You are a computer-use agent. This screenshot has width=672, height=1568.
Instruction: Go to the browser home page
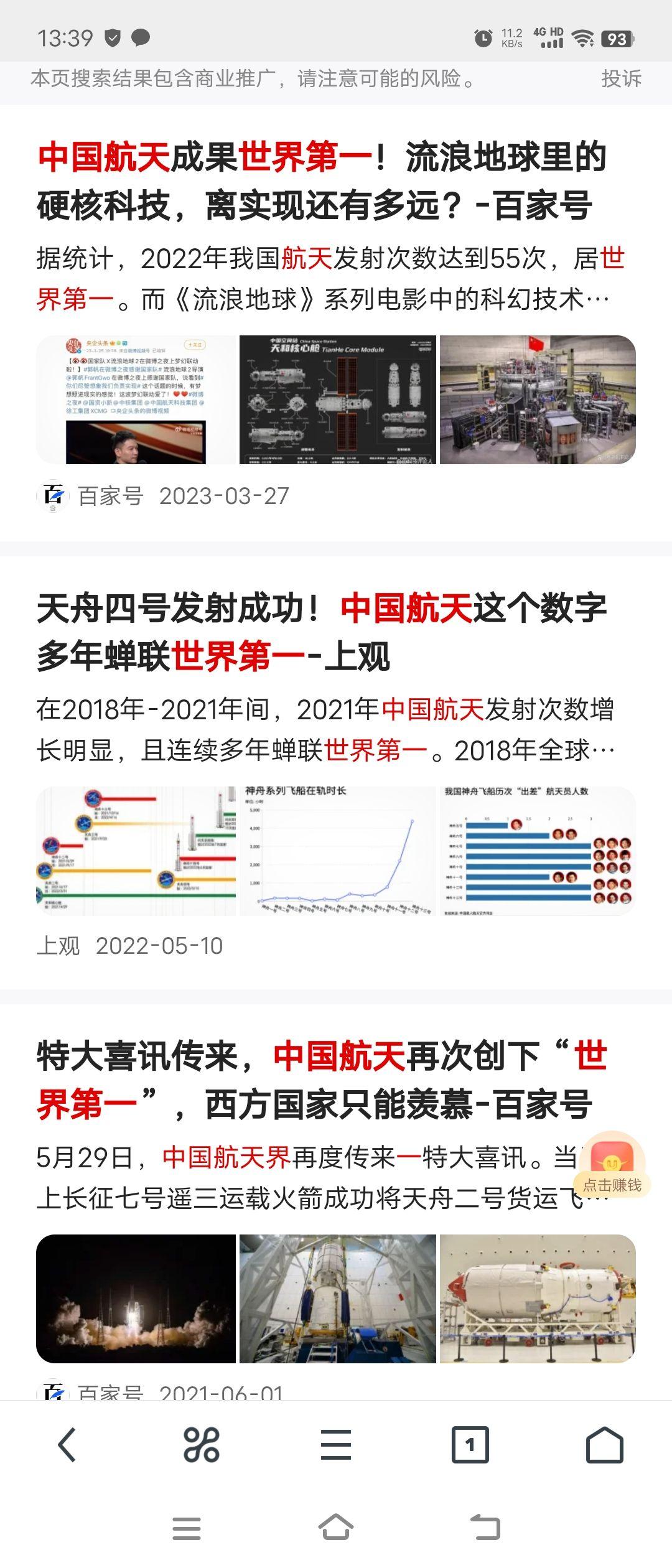click(604, 1445)
